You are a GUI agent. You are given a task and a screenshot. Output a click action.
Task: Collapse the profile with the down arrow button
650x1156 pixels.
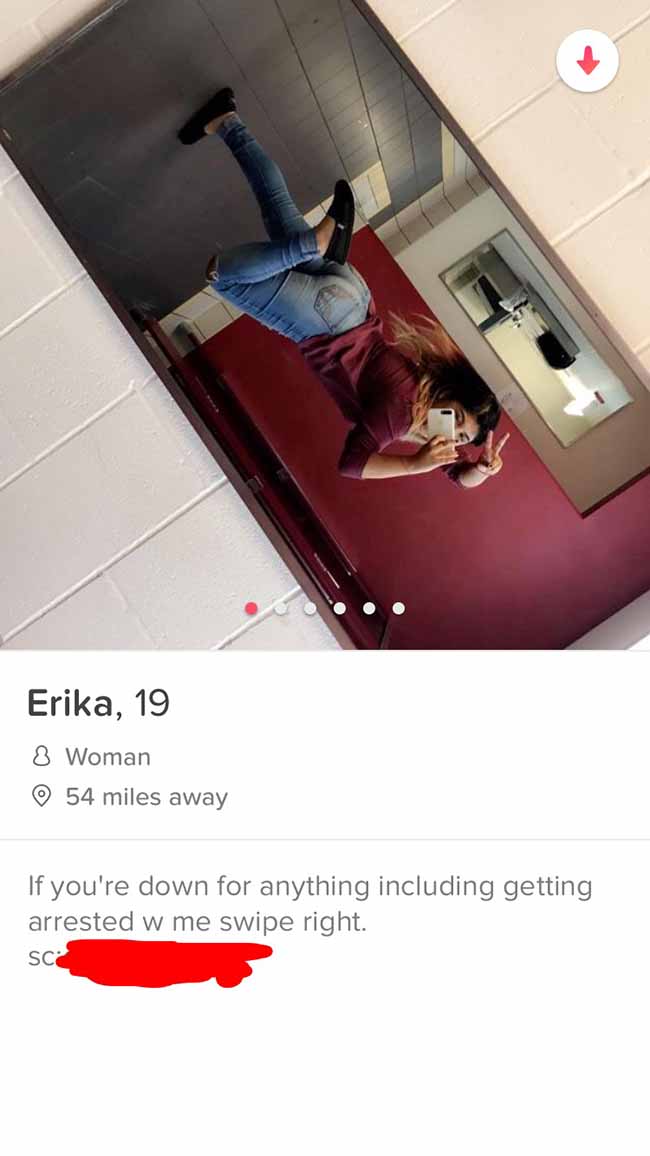[x=587, y=61]
